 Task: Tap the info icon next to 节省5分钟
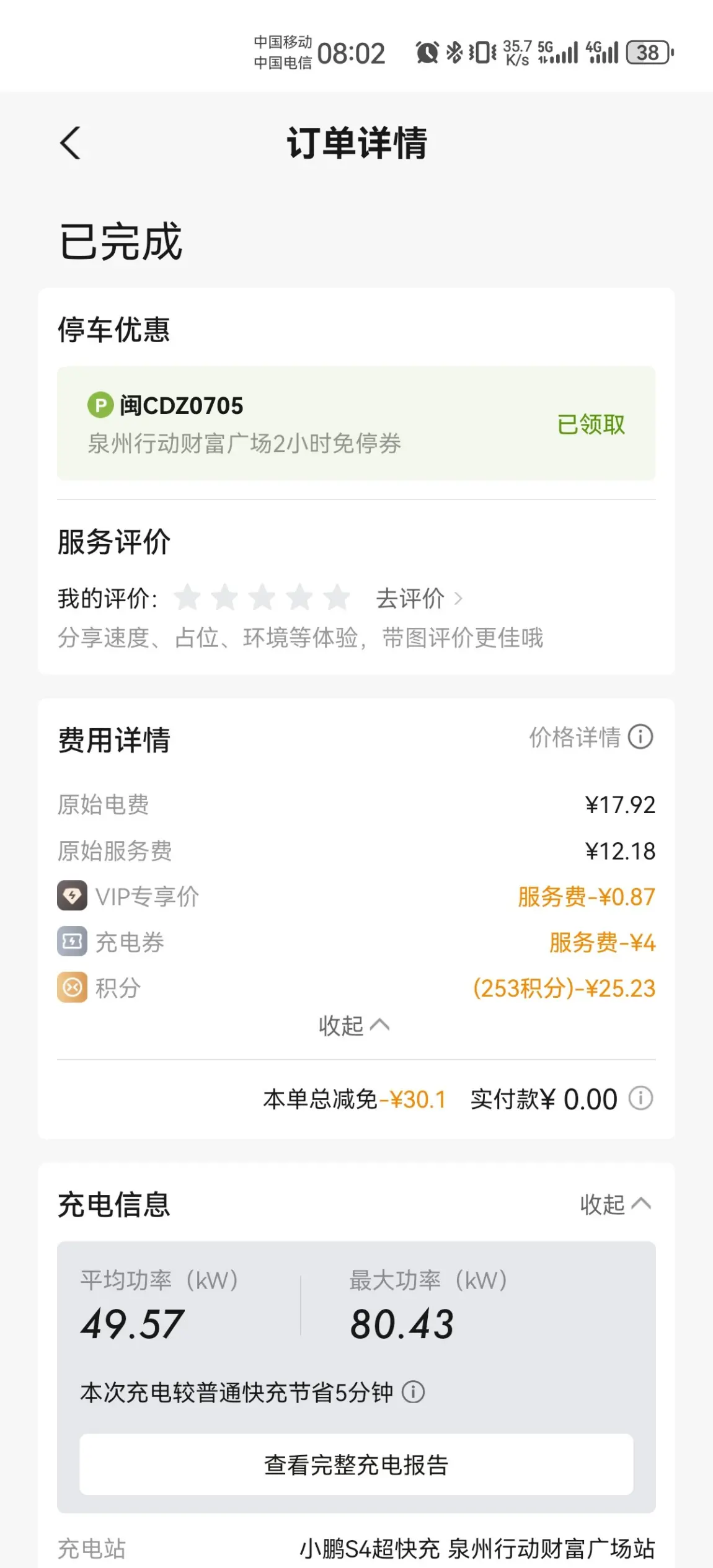(x=413, y=1392)
